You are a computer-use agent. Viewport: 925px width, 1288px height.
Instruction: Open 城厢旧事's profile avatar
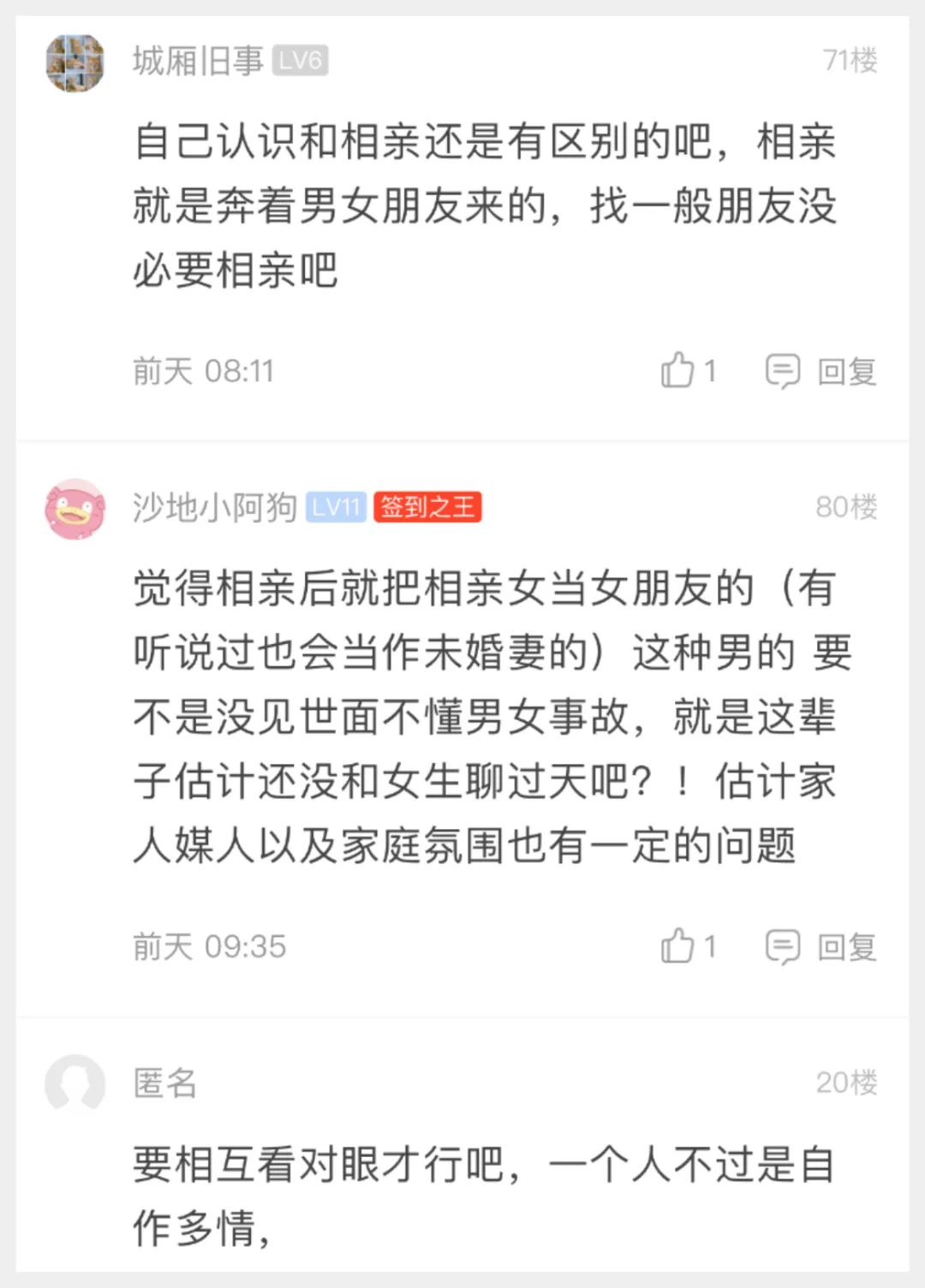[75, 63]
